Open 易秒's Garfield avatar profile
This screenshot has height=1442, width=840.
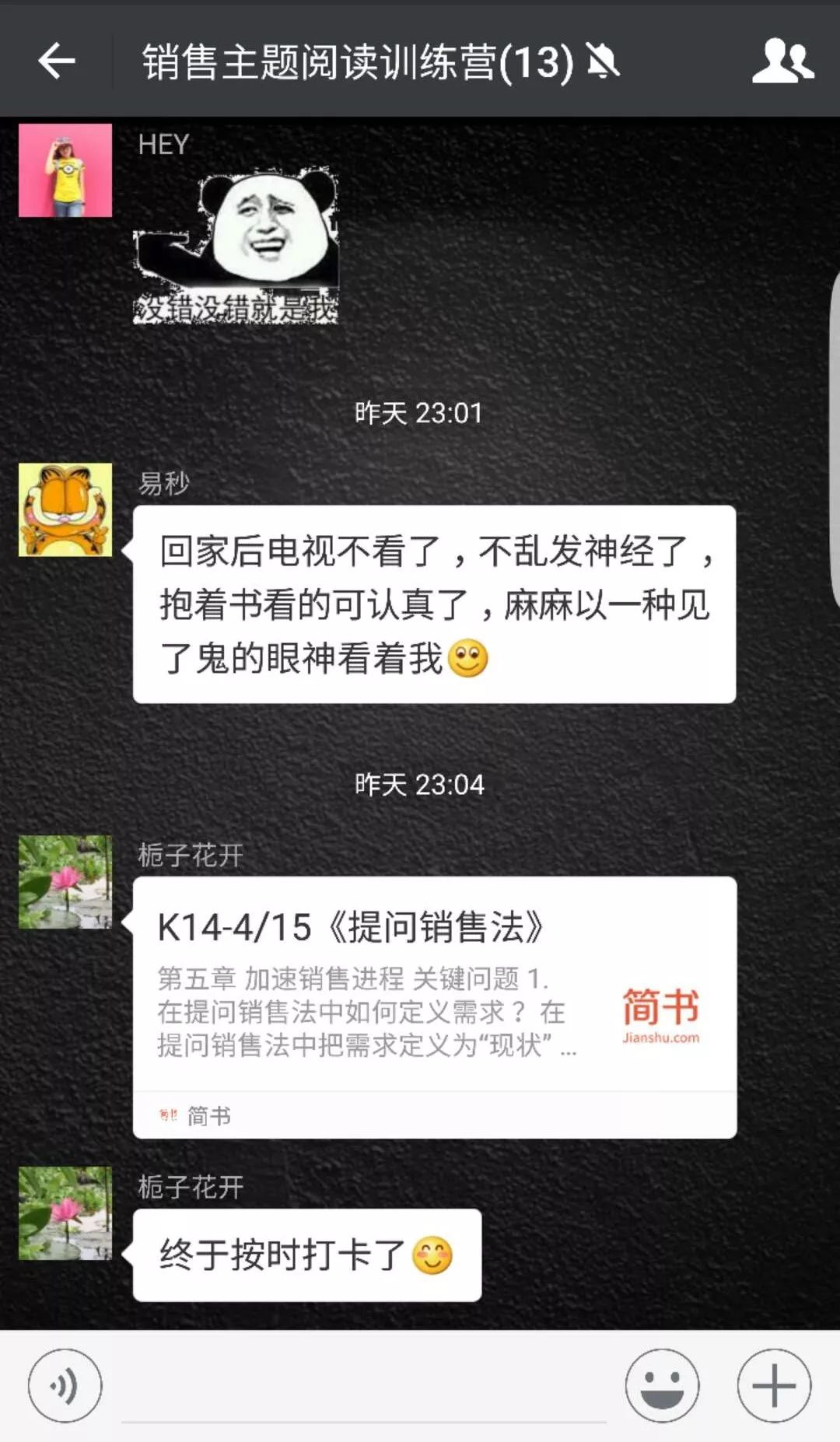[65, 509]
